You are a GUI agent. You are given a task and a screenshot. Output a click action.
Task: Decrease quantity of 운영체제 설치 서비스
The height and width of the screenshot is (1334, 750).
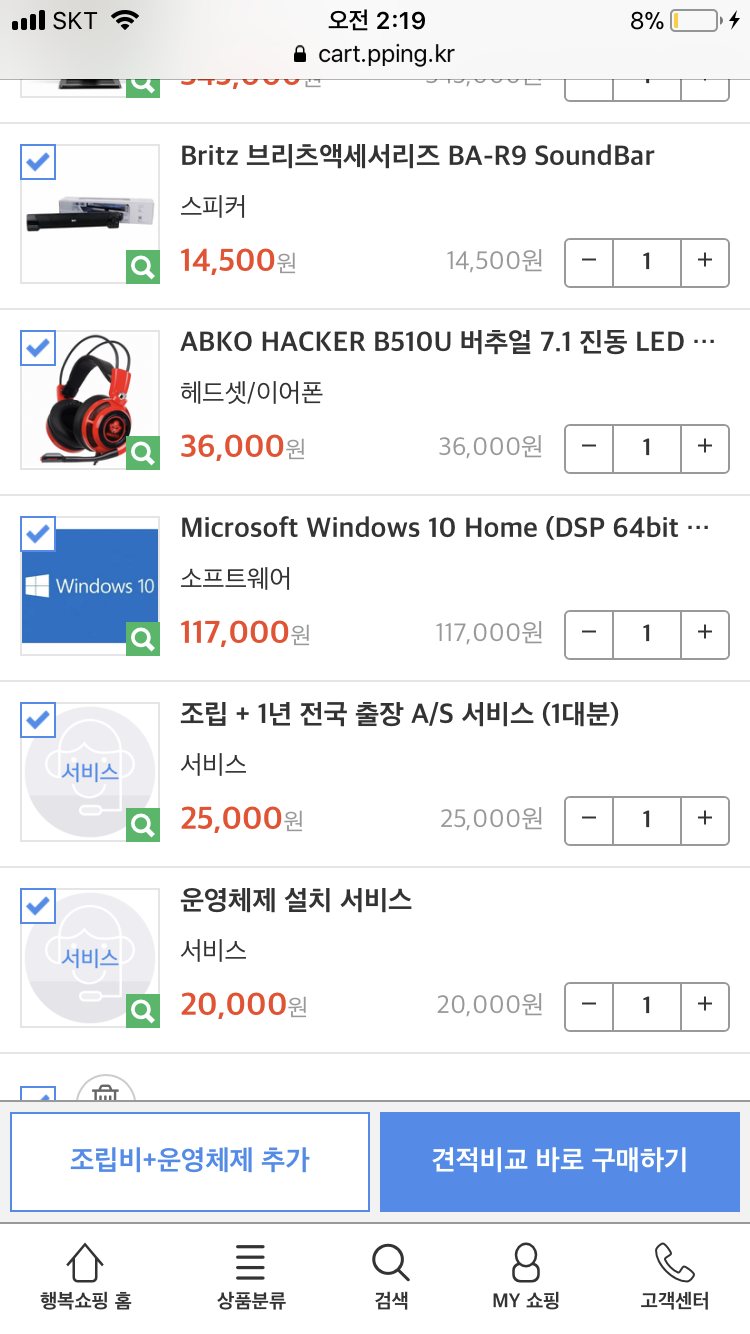589,1005
